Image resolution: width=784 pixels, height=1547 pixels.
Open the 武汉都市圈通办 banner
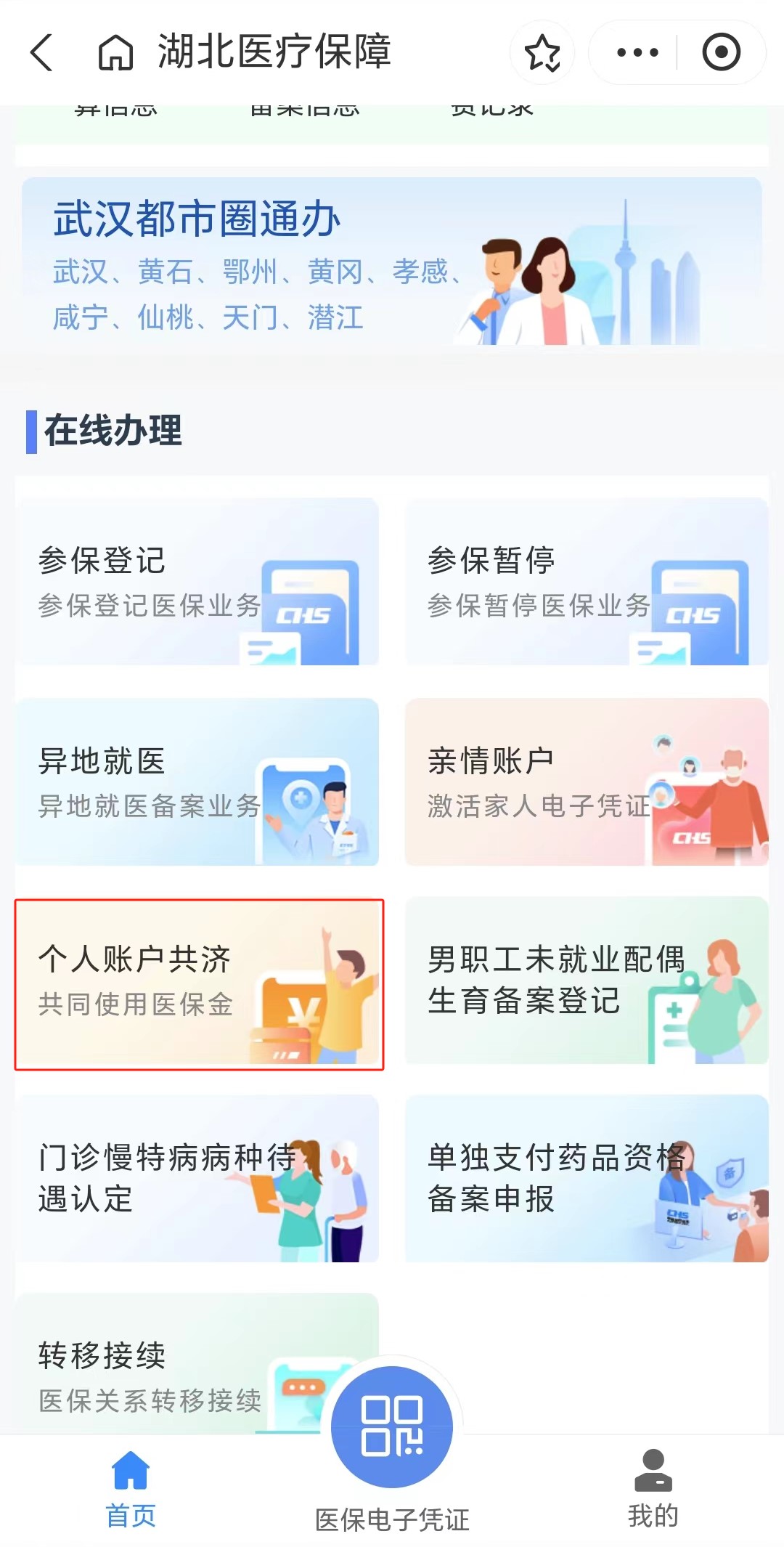(x=392, y=263)
